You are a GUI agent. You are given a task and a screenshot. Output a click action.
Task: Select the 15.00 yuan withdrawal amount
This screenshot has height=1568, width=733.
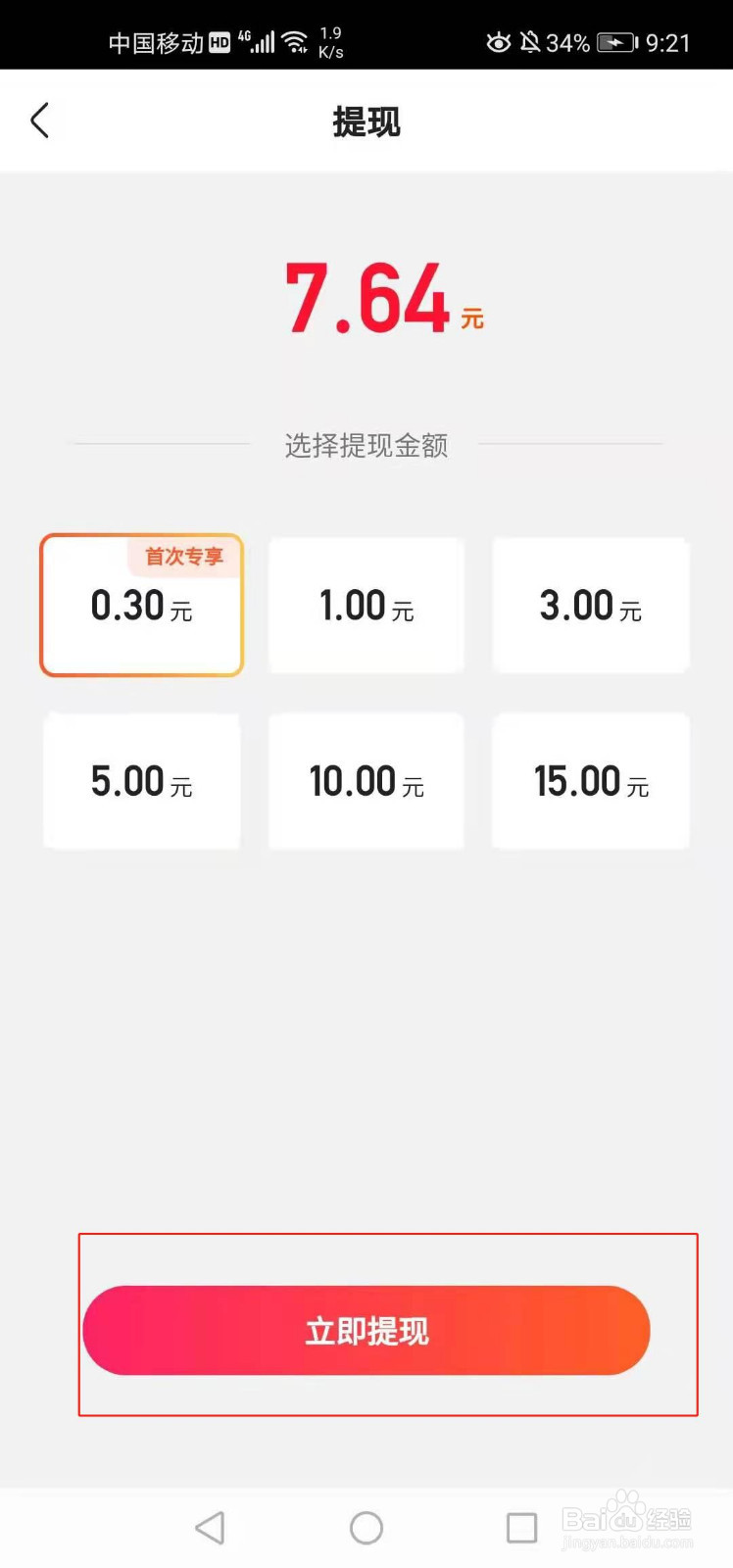[590, 781]
